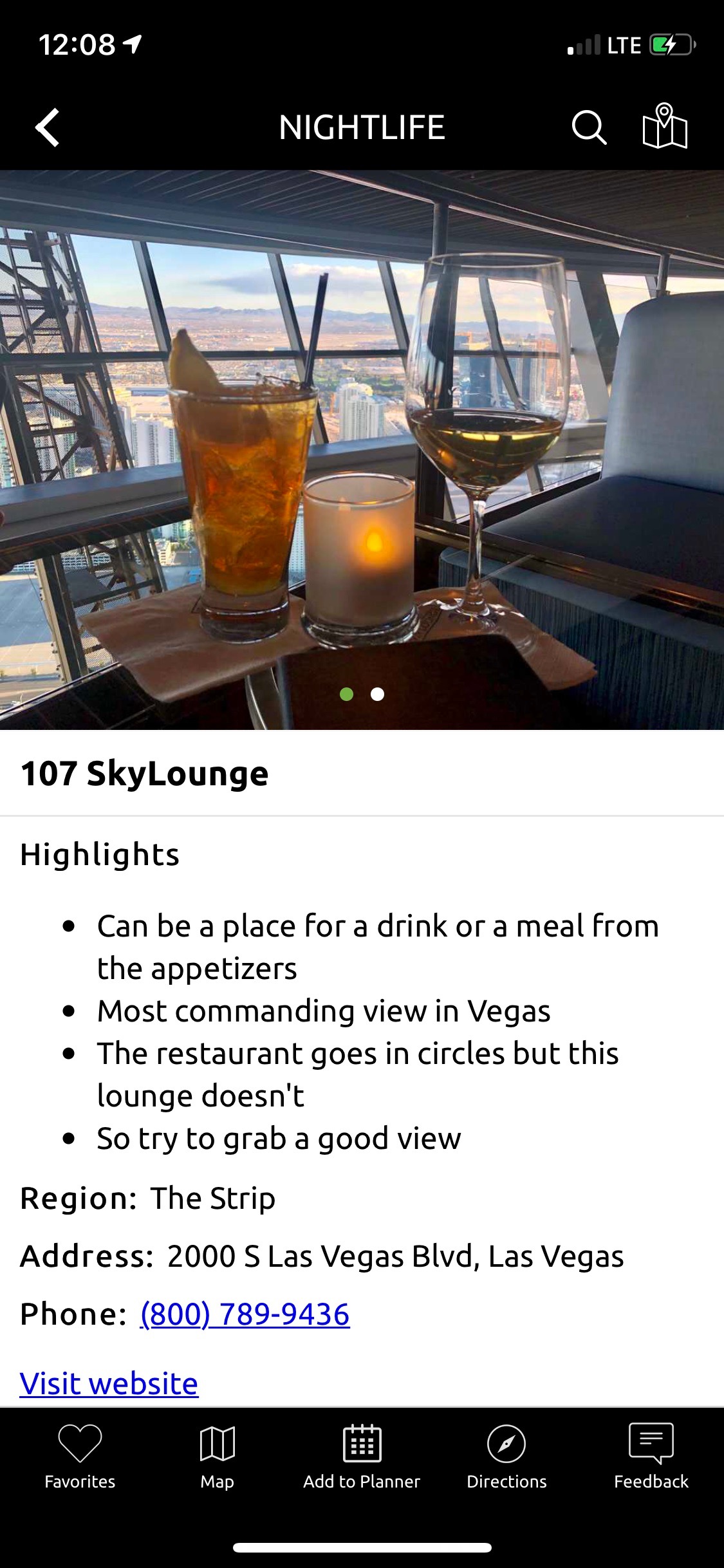
Task: Go back from the Nightlife page
Action: pyautogui.click(x=48, y=127)
